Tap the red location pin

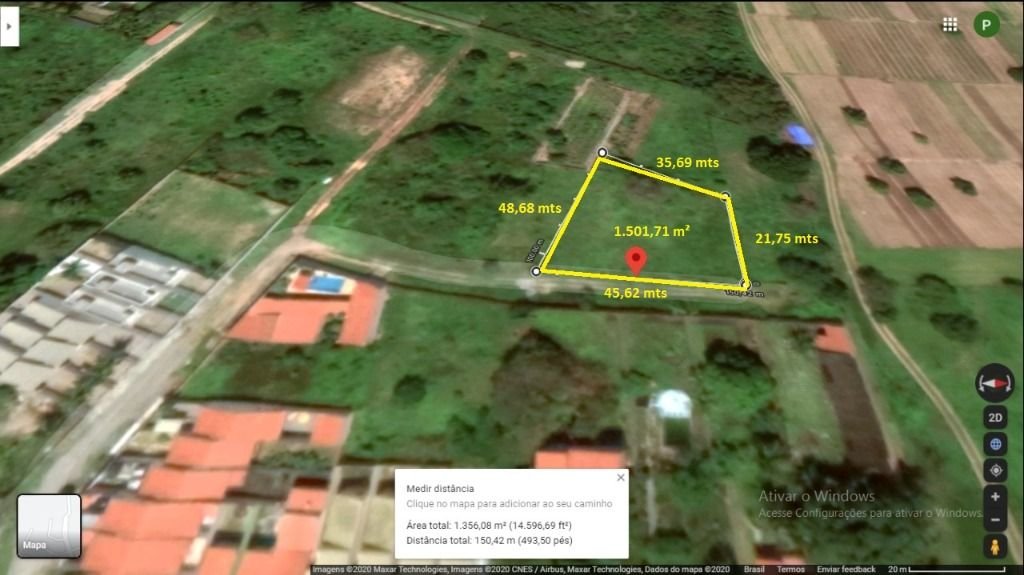635,260
